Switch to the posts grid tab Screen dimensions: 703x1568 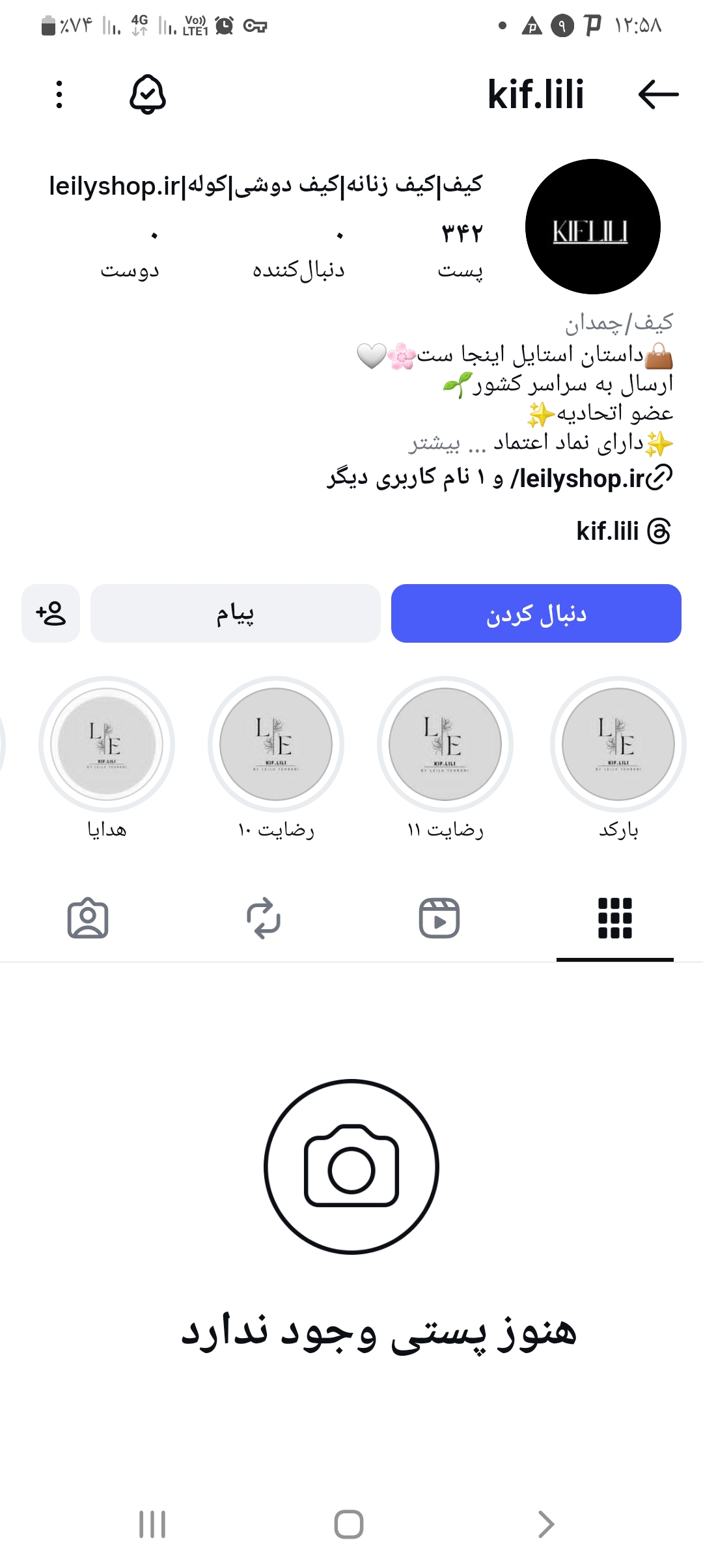[x=614, y=918]
